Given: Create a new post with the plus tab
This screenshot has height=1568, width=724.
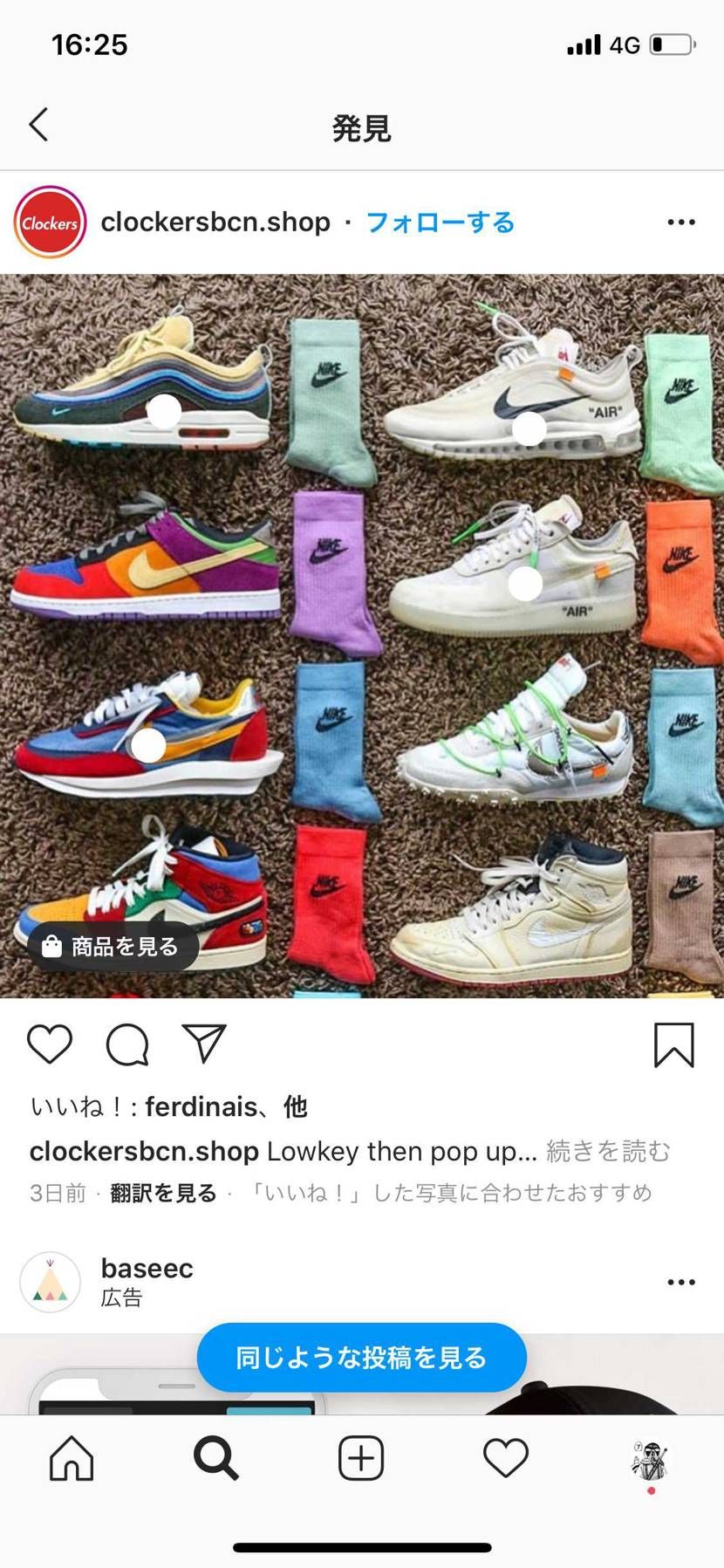Looking at the screenshot, I should click(361, 1458).
